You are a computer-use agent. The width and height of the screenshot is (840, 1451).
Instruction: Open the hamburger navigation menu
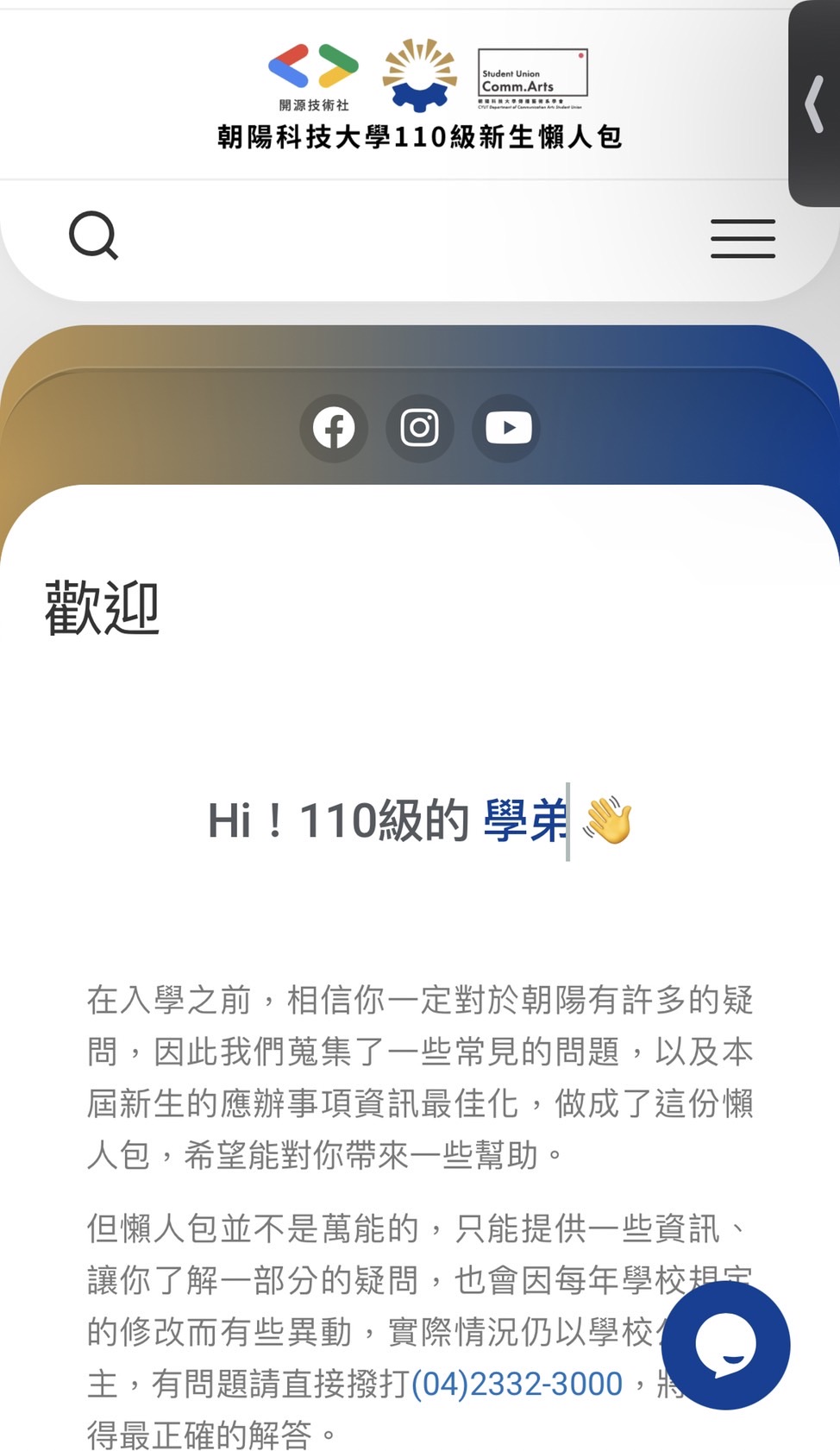pyautogui.click(x=743, y=239)
